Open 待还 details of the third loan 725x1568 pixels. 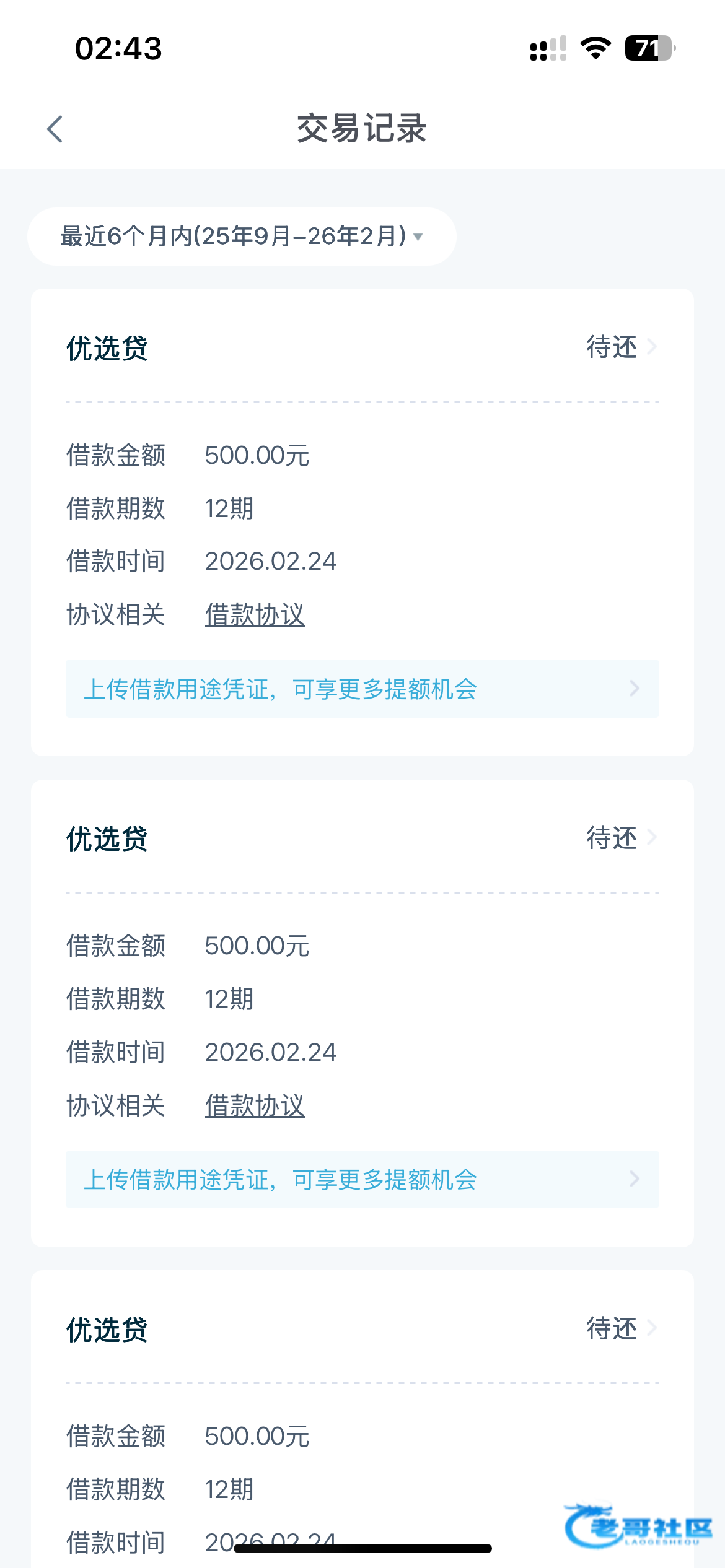(621, 1328)
